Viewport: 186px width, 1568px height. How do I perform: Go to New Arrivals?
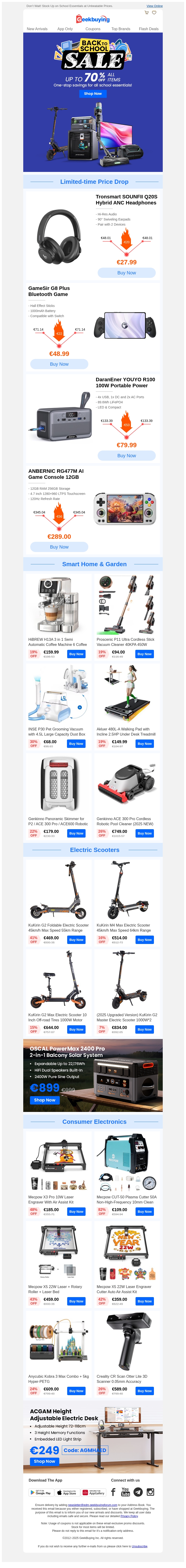point(37,29)
